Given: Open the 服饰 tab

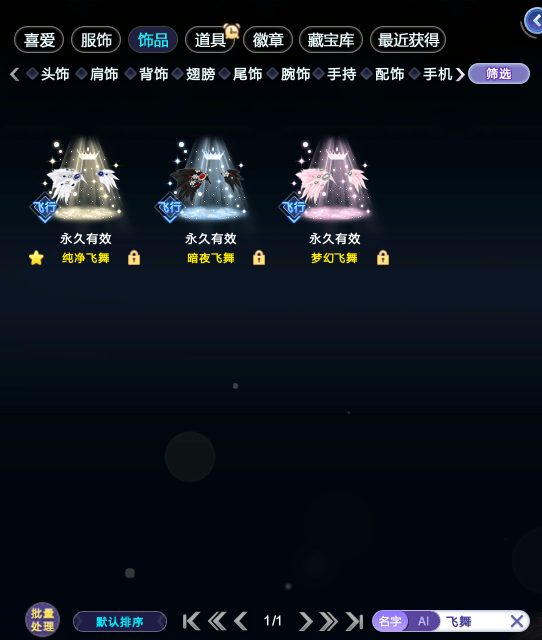Looking at the screenshot, I should pyautogui.click(x=96, y=40).
